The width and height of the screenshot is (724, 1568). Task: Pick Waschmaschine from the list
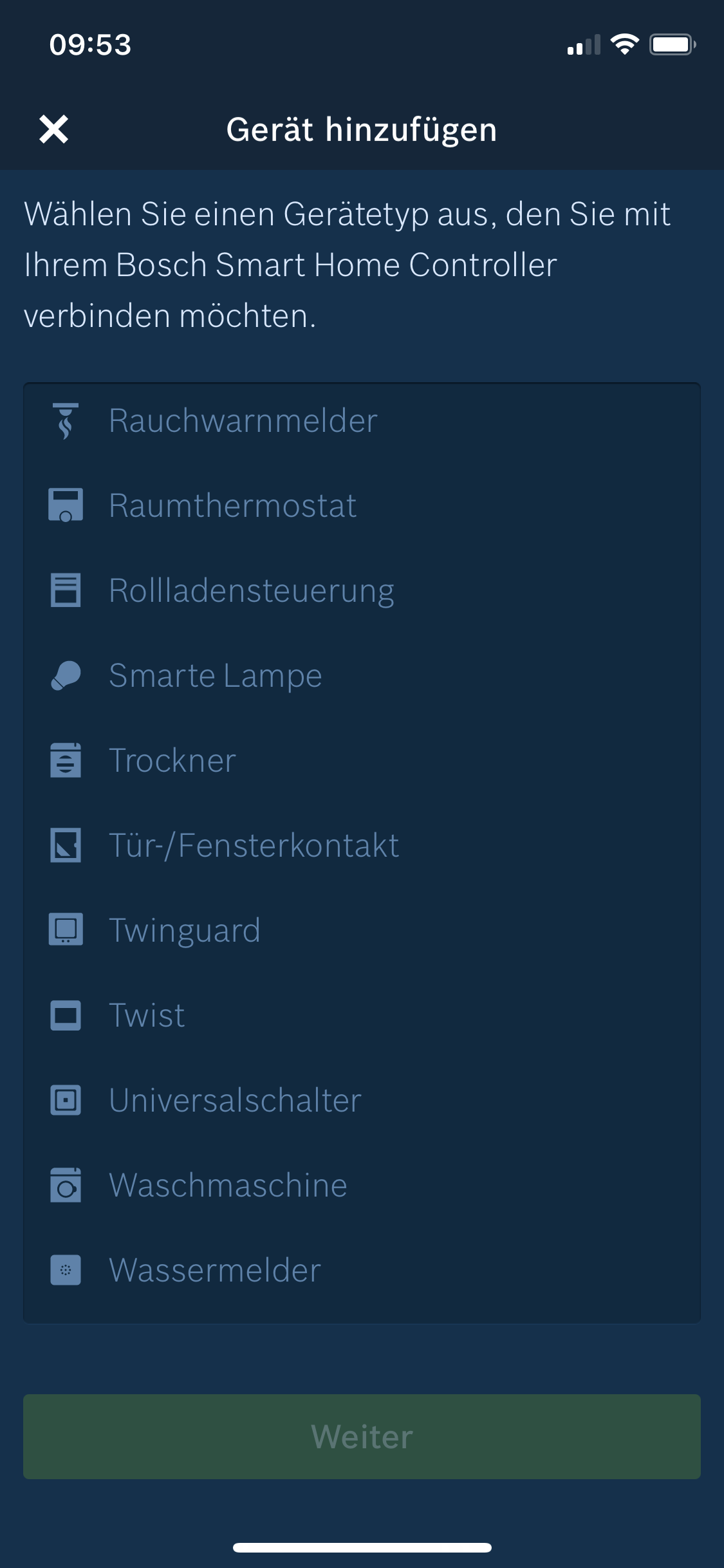(x=362, y=1186)
